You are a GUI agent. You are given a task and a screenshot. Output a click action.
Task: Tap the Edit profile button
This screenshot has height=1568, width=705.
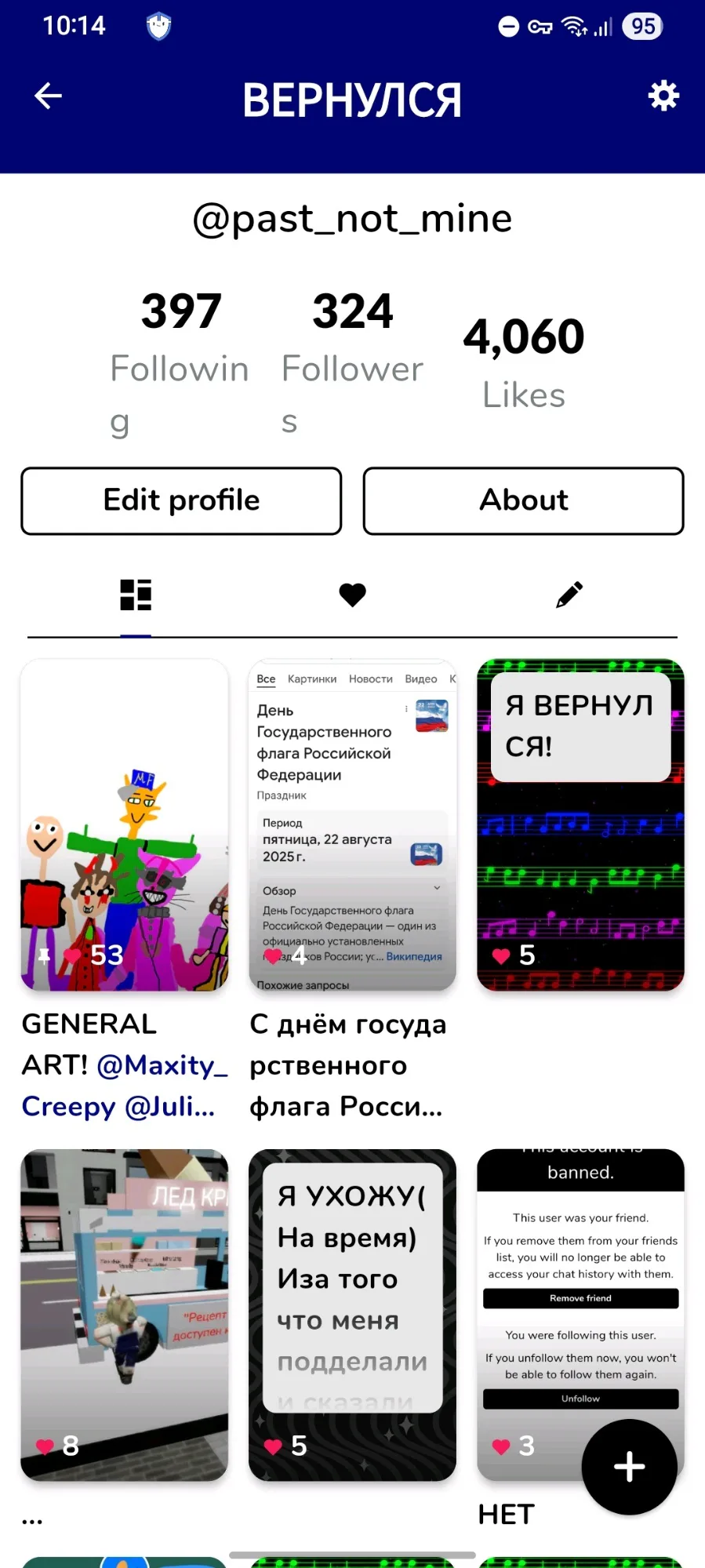[x=181, y=500]
